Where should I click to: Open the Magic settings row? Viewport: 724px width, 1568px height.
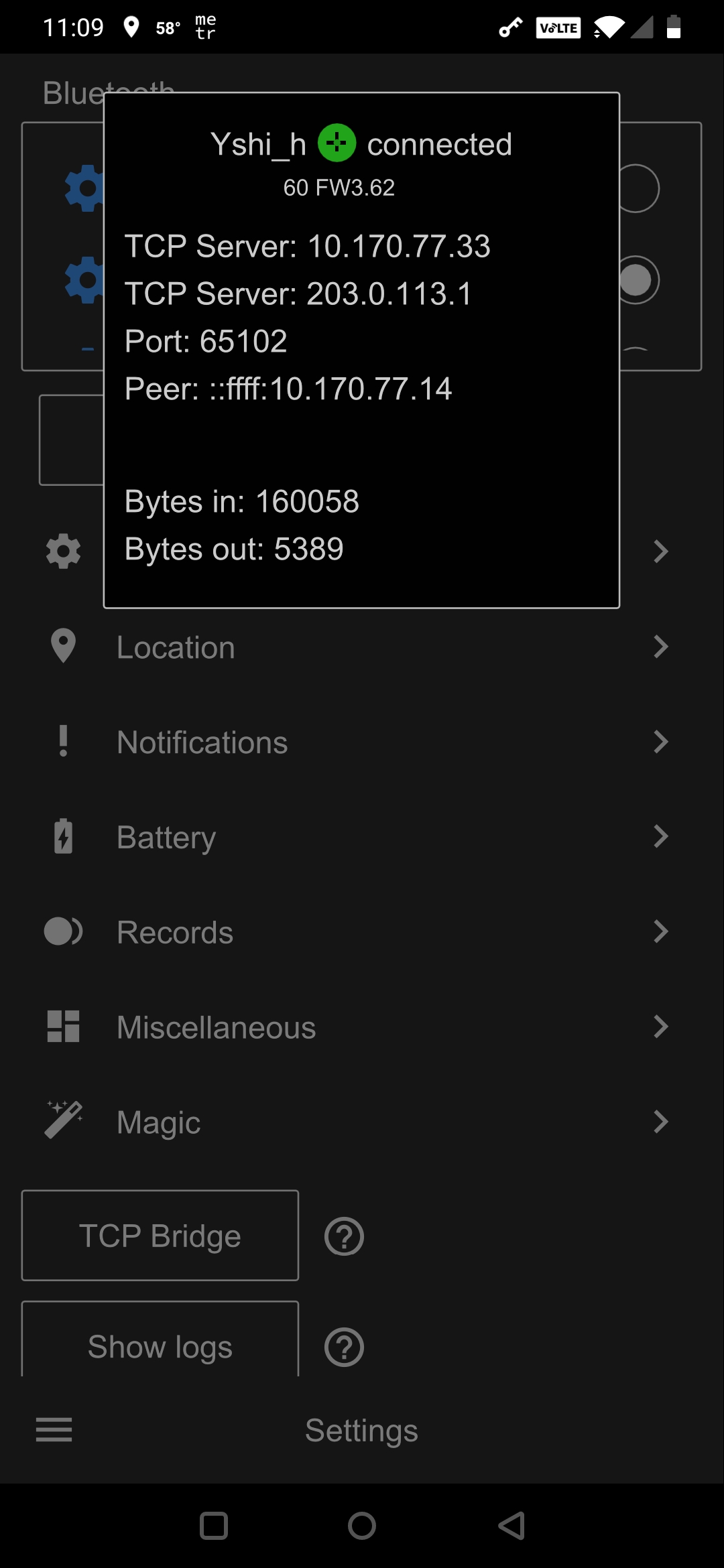coord(362,1122)
